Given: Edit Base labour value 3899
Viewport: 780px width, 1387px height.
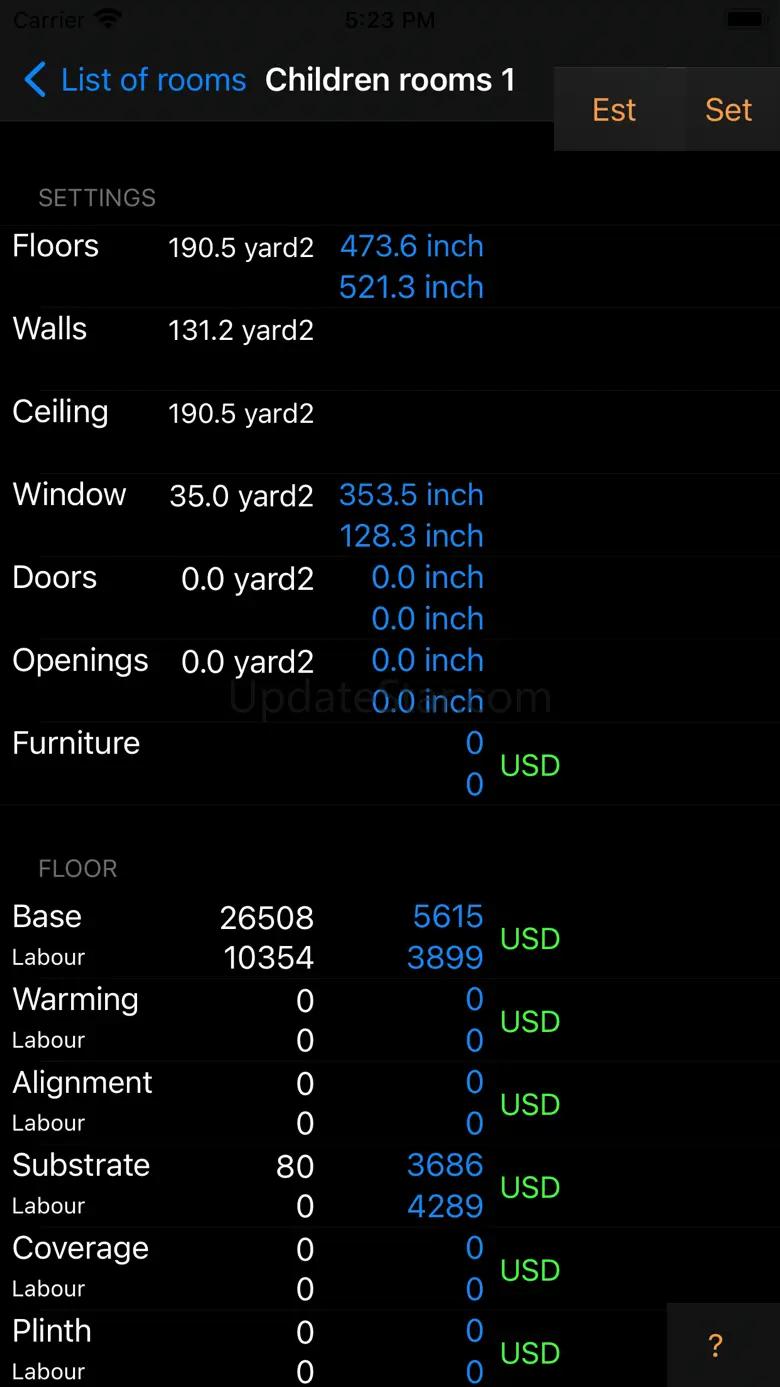Looking at the screenshot, I should tap(445, 958).
